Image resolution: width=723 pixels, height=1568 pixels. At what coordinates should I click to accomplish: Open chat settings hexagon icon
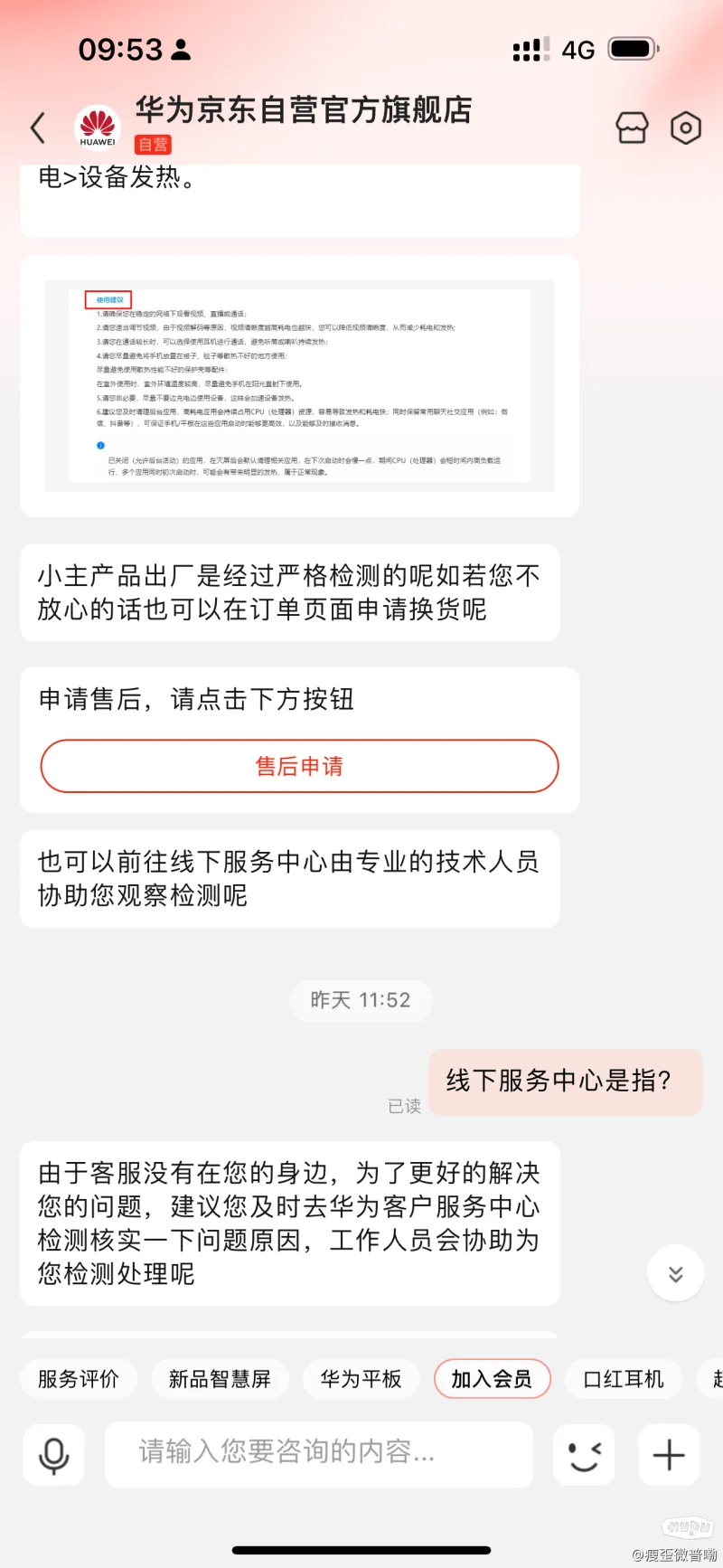[x=686, y=128]
